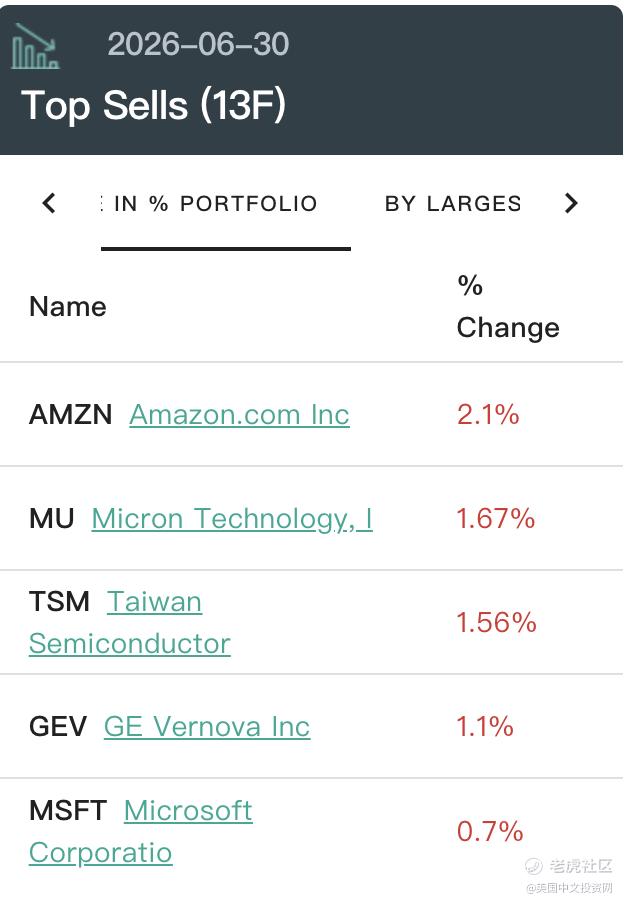Screen dimensions: 624x902
Task: Open the GE Vernova Inc link
Action: tap(207, 727)
